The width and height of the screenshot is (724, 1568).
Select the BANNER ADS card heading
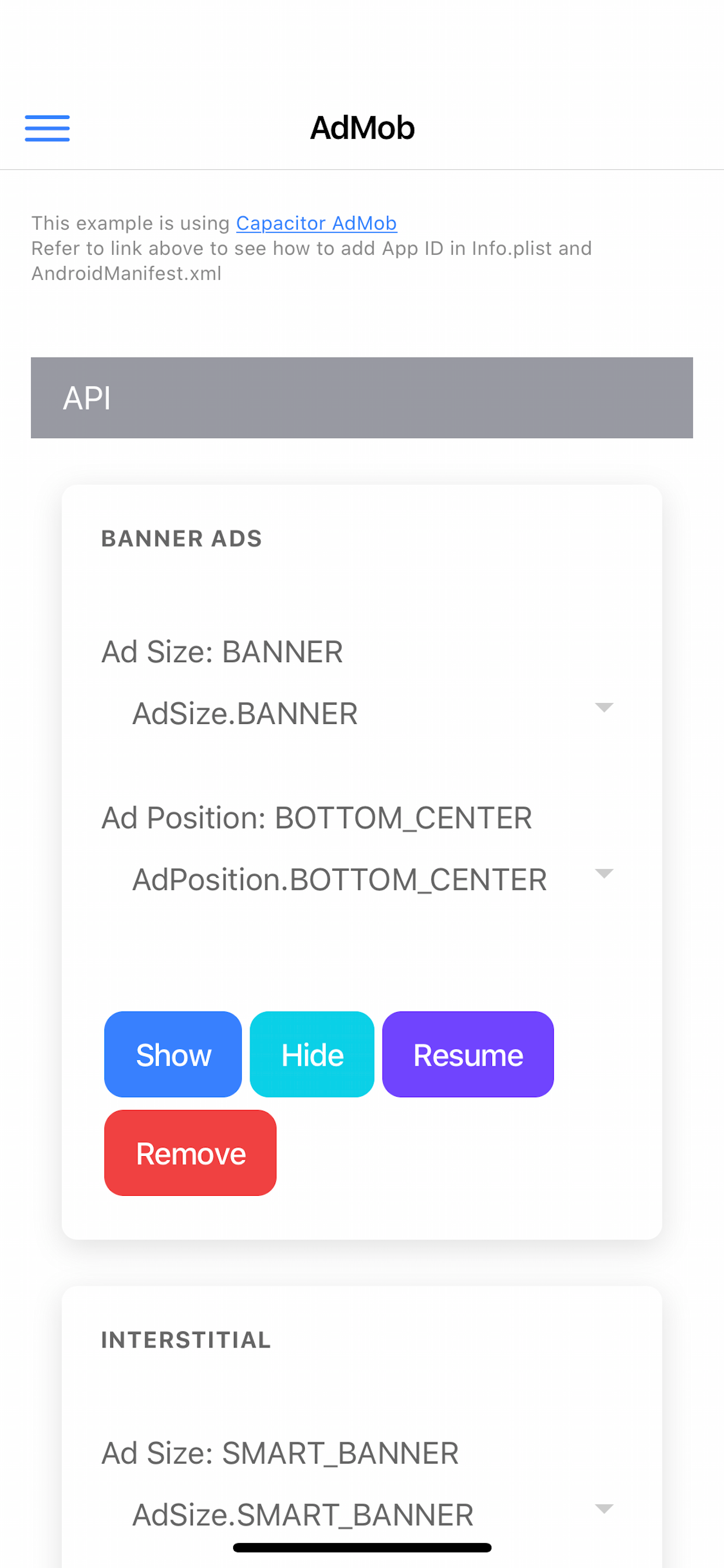(x=181, y=538)
